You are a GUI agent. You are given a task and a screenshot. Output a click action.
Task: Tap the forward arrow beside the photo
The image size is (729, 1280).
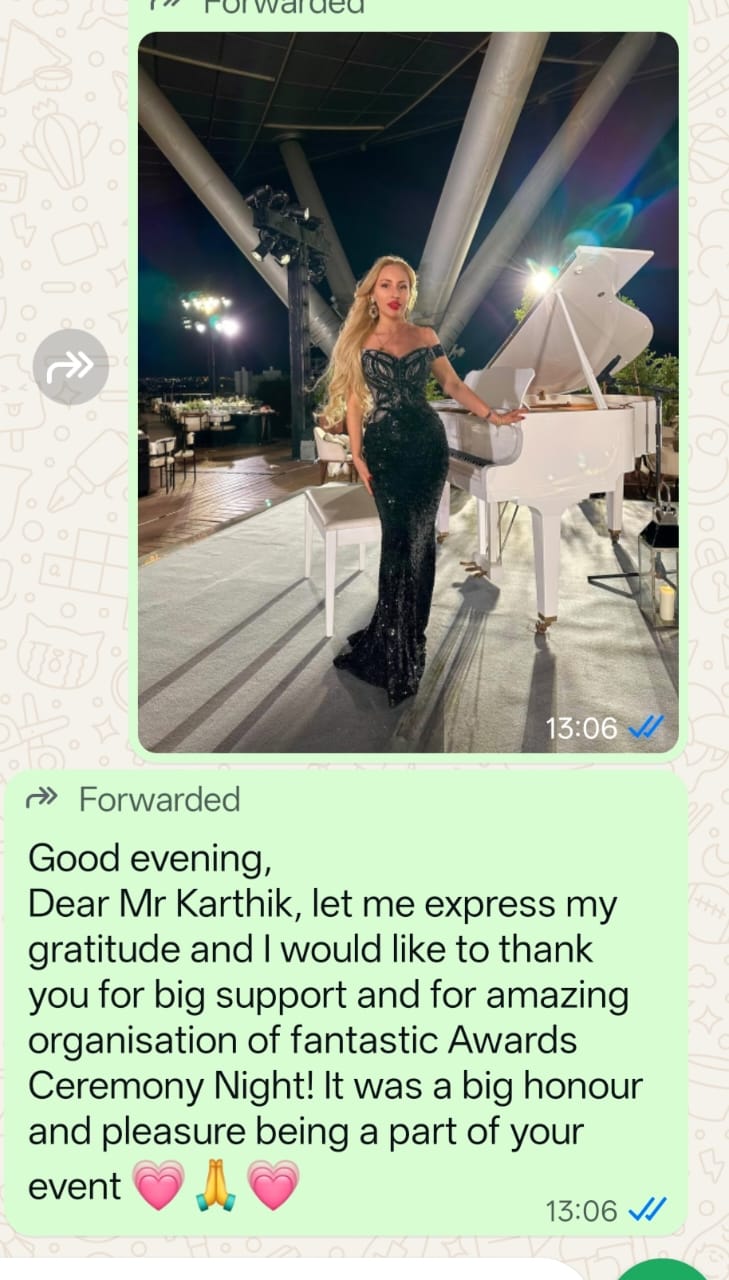71,367
